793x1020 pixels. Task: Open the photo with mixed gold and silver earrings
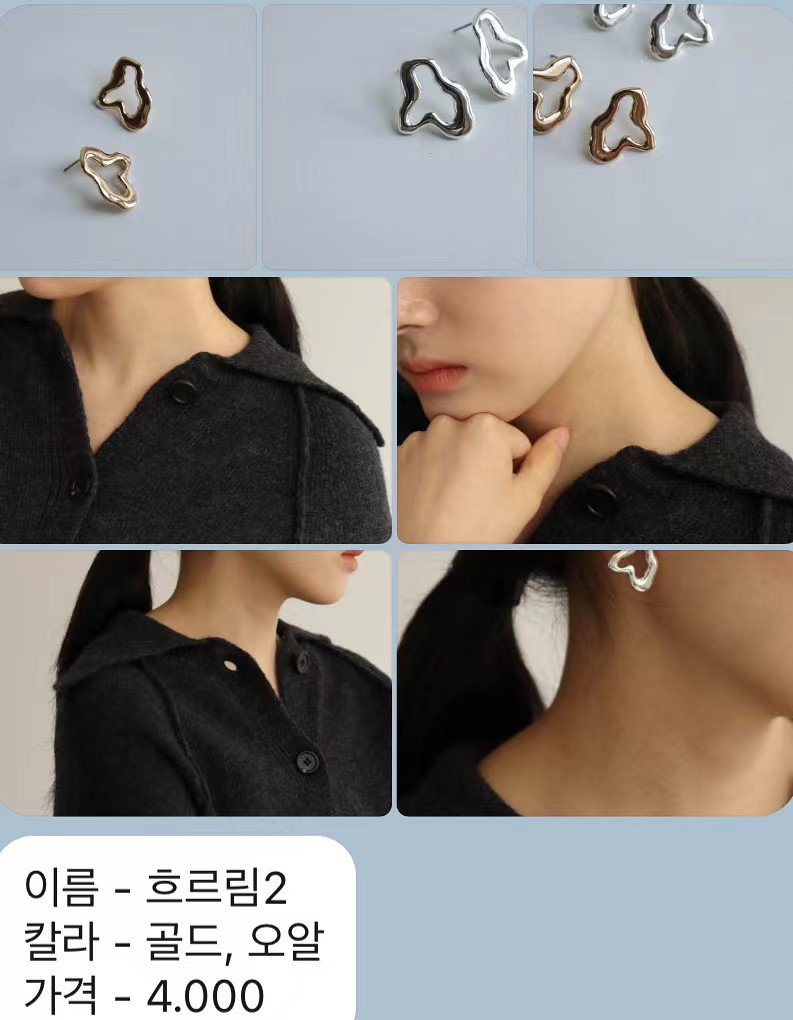[x=662, y=137]
